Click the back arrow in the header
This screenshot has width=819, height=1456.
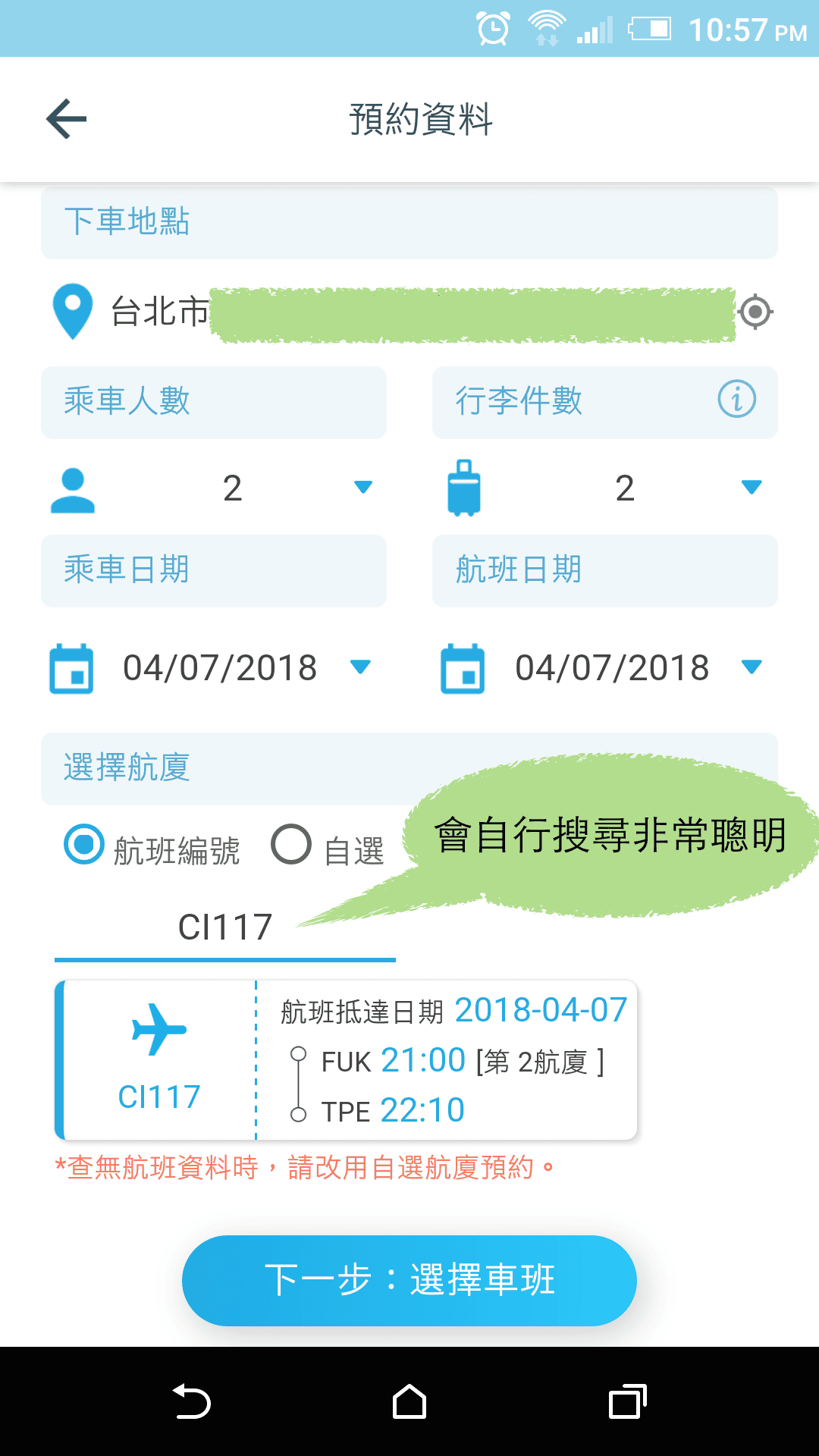[65, 118]
